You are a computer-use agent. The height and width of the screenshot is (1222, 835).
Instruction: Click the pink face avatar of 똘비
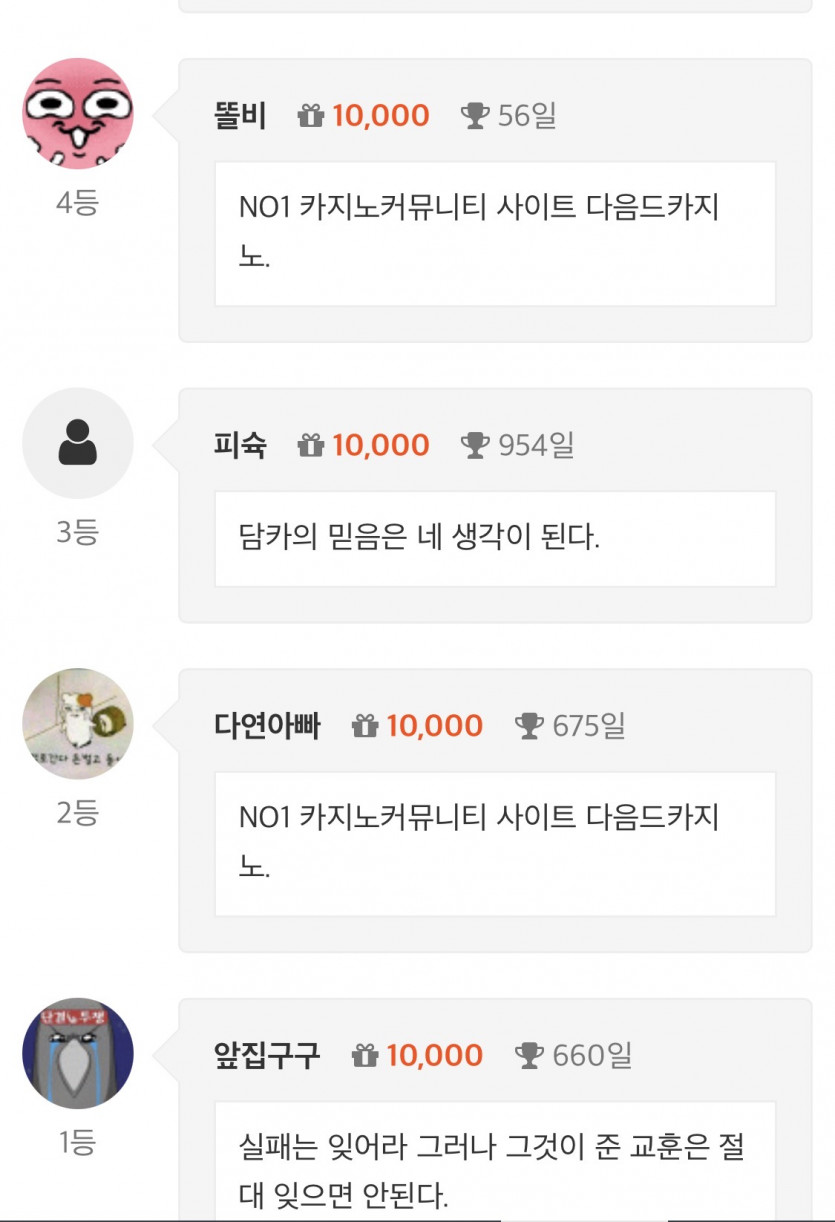pos(77,114)
